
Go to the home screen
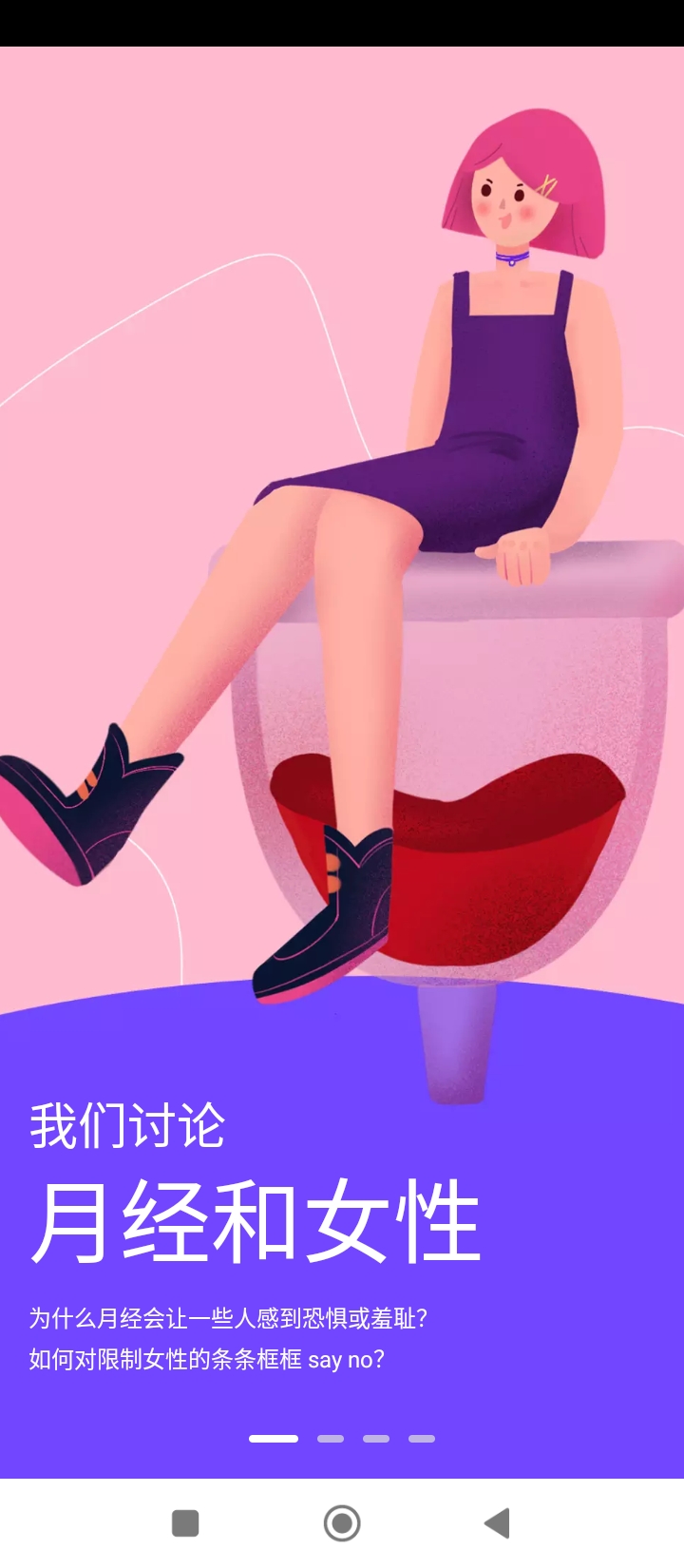click(x=342, y=1523)
